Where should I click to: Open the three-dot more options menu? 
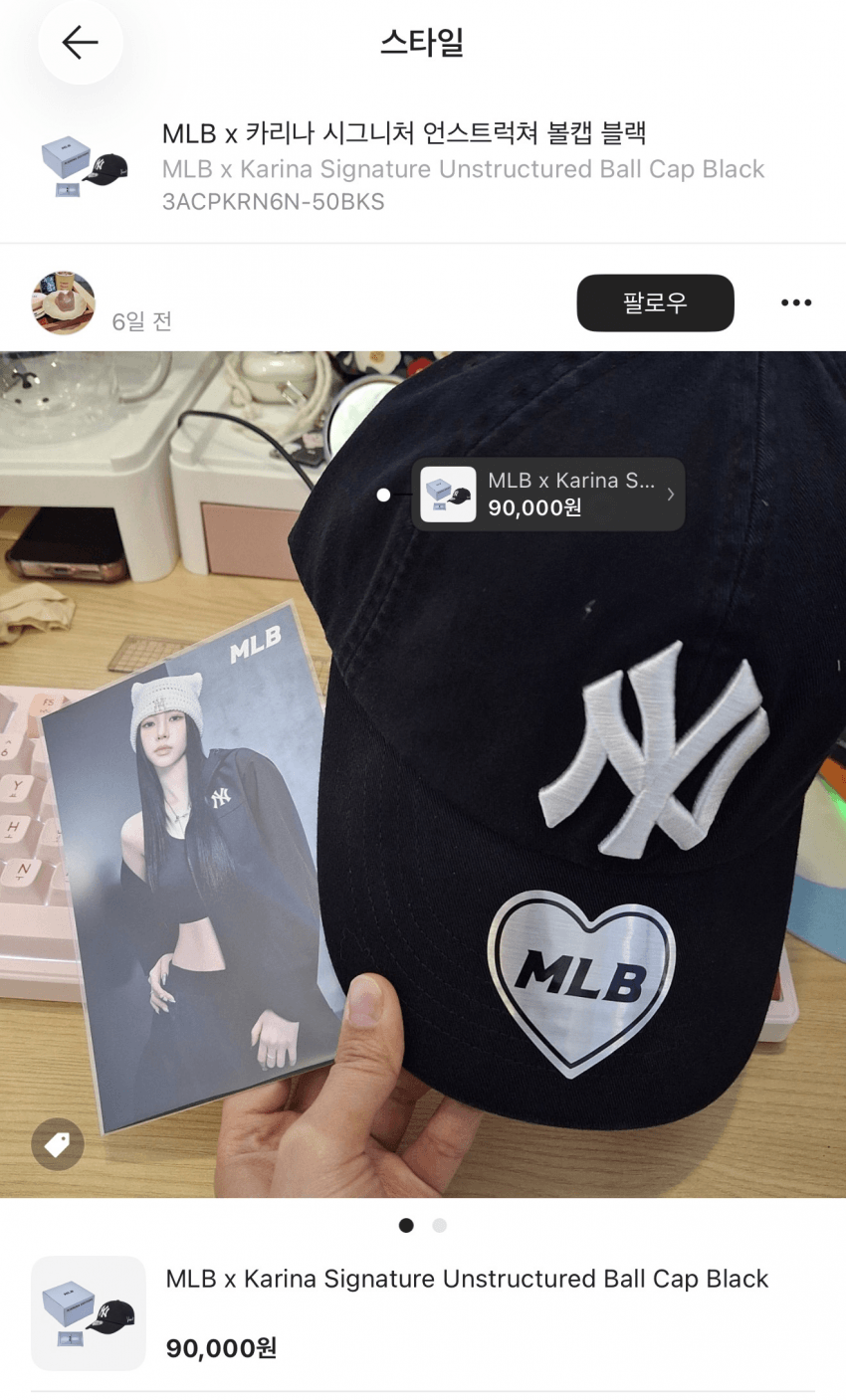point(796,303)
